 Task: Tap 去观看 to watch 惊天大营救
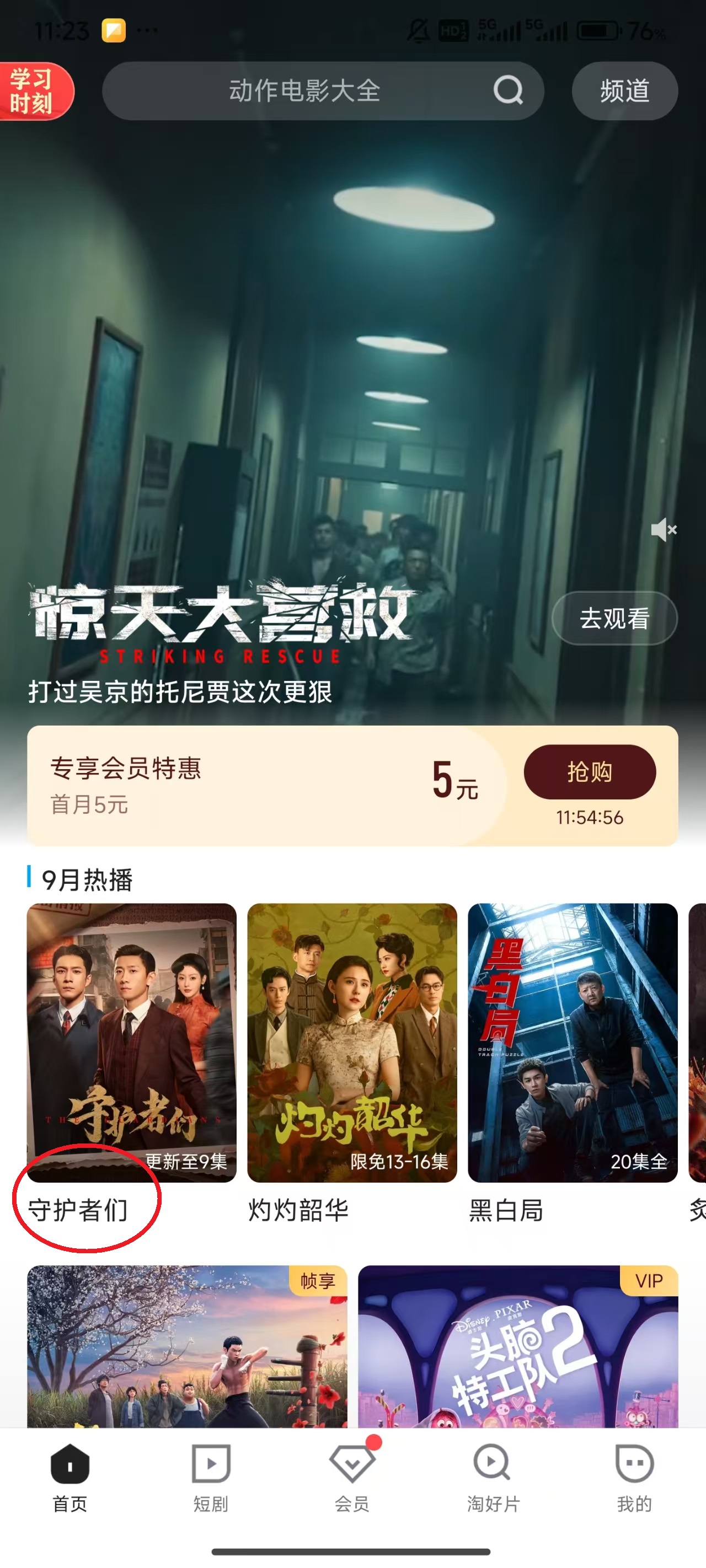pos(614,619)
